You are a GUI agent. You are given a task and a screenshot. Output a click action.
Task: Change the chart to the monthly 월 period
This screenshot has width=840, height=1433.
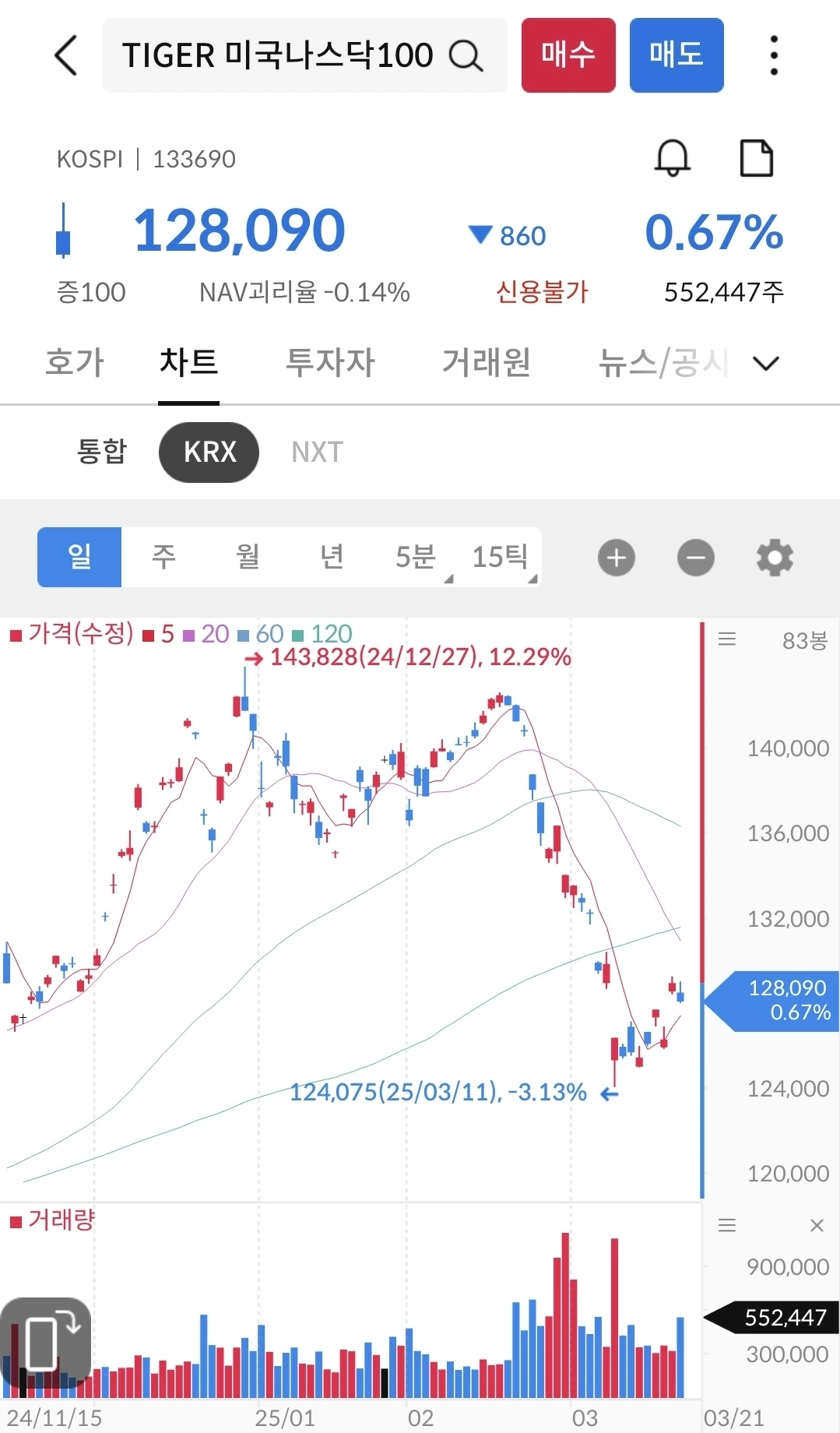click(x=248, y=557)
